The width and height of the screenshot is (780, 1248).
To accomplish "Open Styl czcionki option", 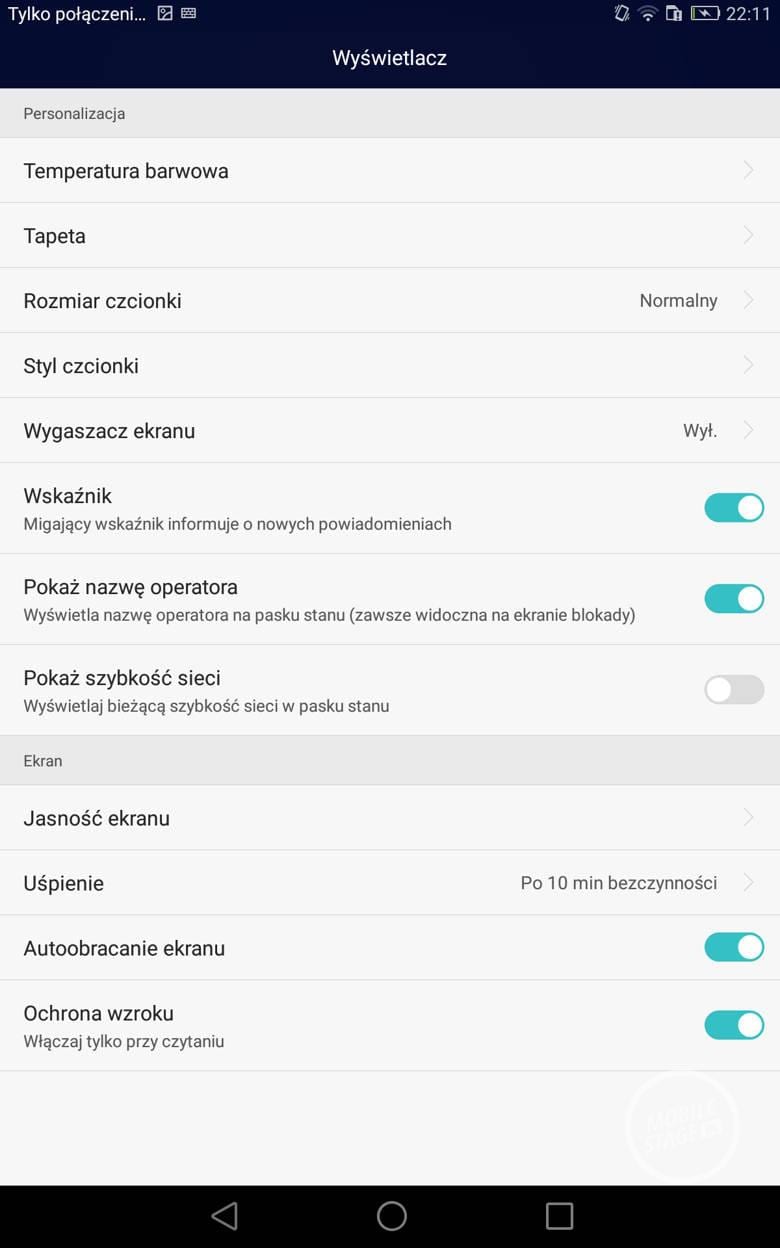I will pos(390,365).
